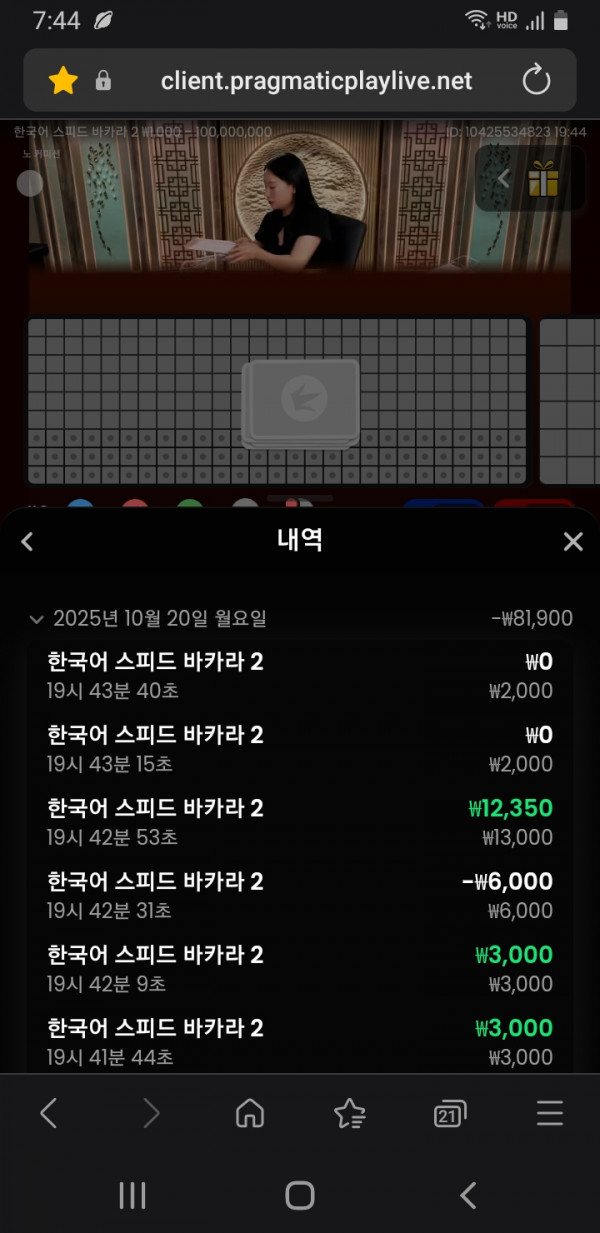Open the 19시 42분 53초 game record
This screenshot has width=600, height=1233.
pyautogui.click(x=300, y=821)
